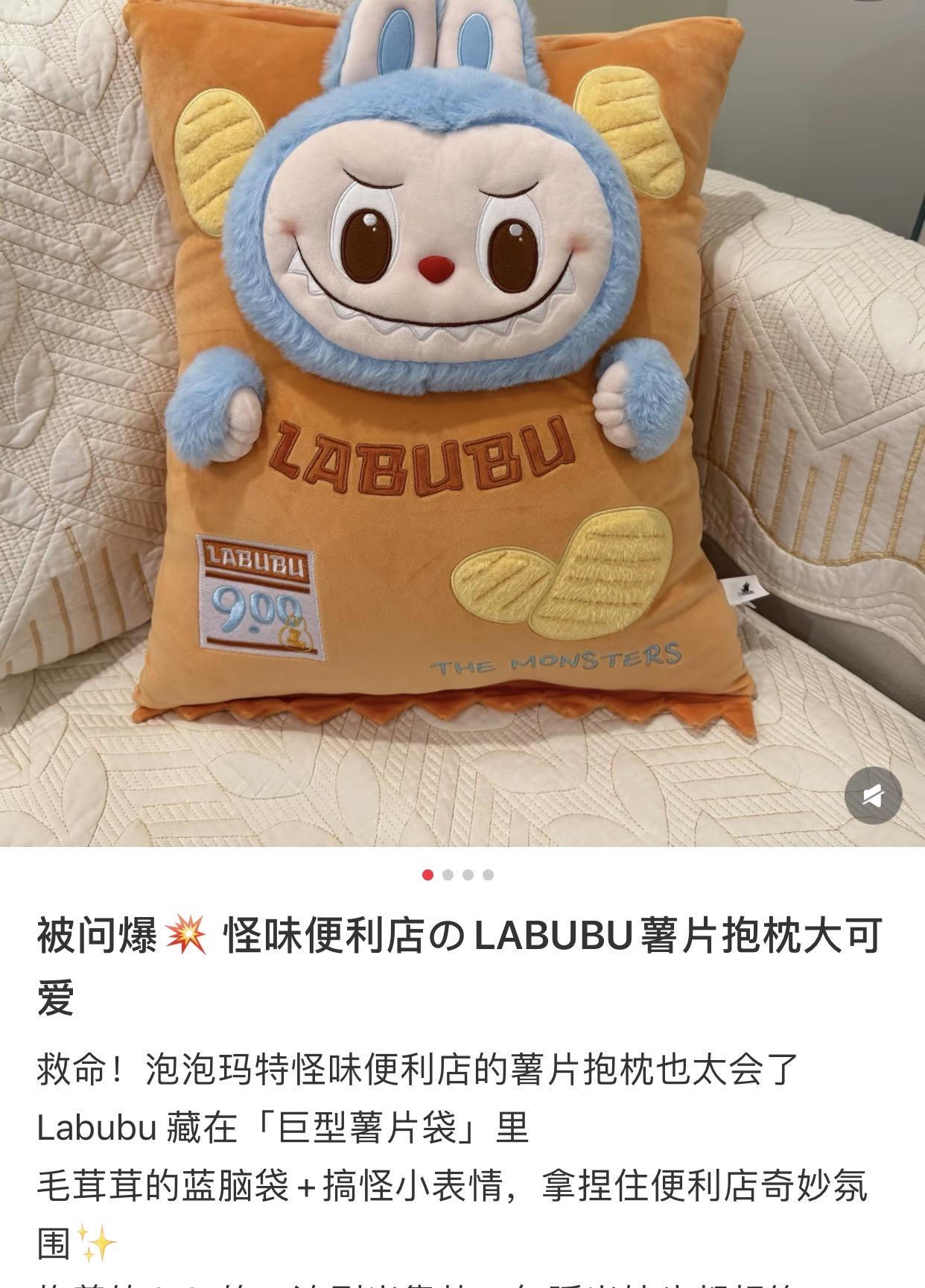Tap the image page indicator dots
925x1288 pixels.
(x=457, y=875)
